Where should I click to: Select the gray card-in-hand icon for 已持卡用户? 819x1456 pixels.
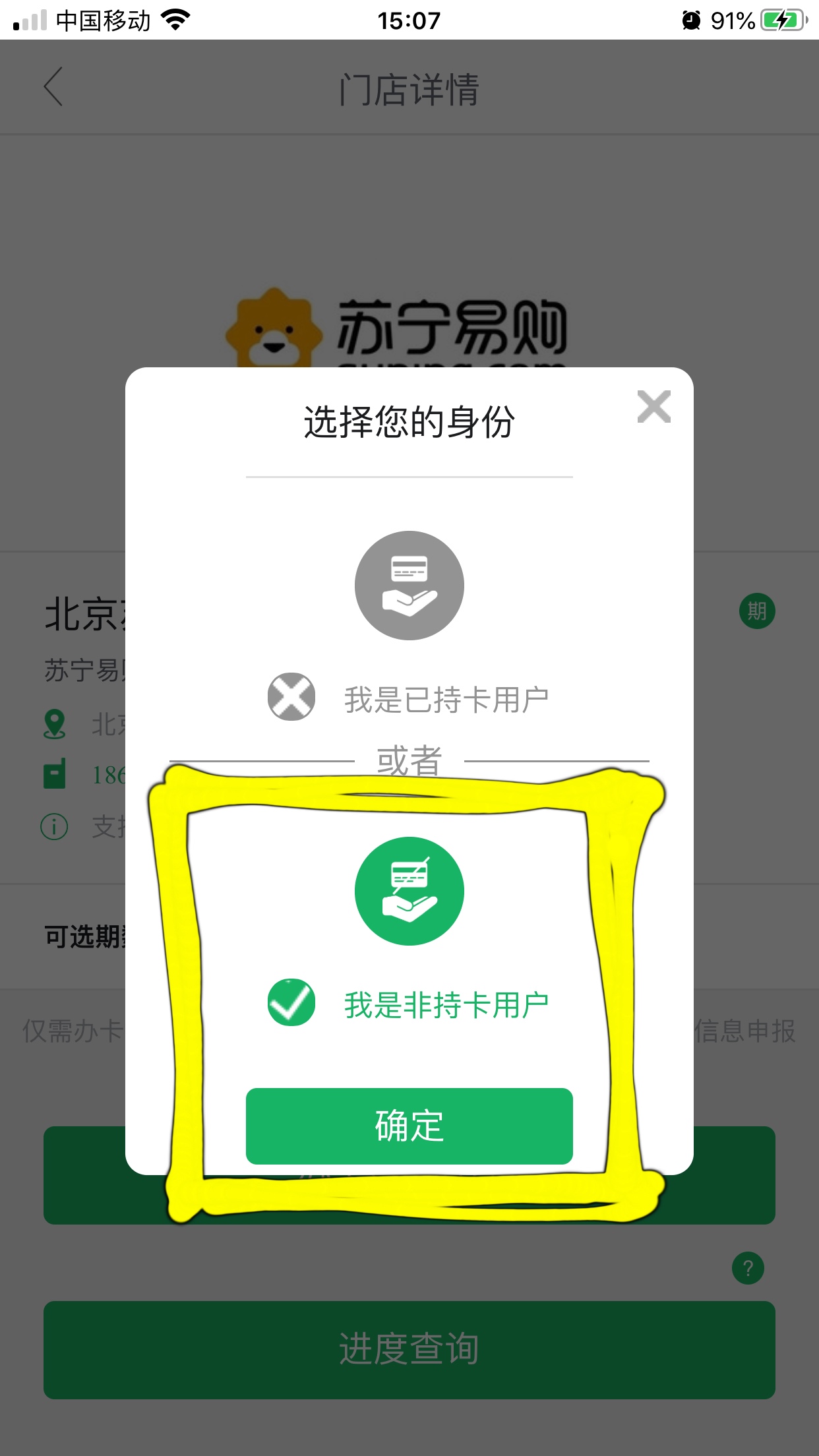click(x=409, y=586)
